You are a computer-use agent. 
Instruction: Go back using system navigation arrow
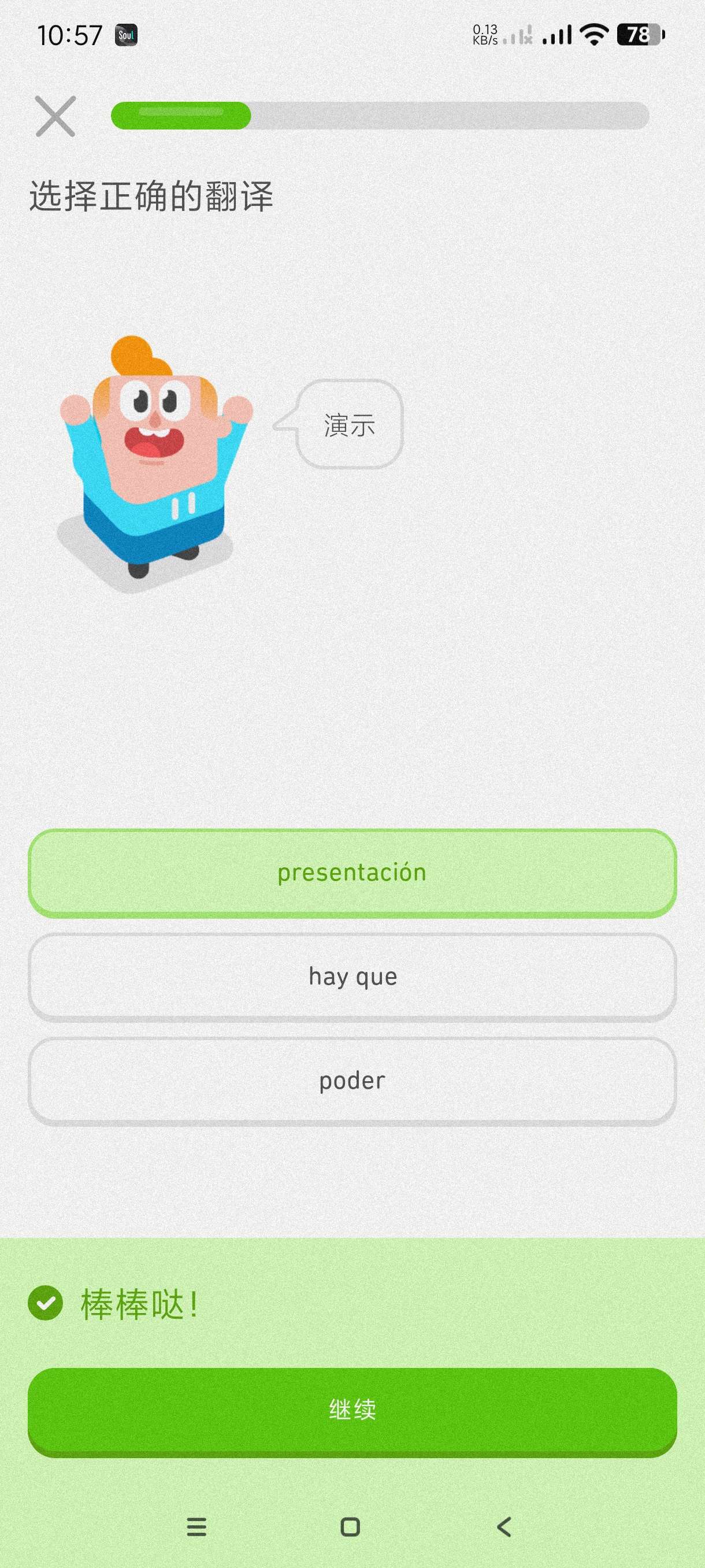[504, 1526]
